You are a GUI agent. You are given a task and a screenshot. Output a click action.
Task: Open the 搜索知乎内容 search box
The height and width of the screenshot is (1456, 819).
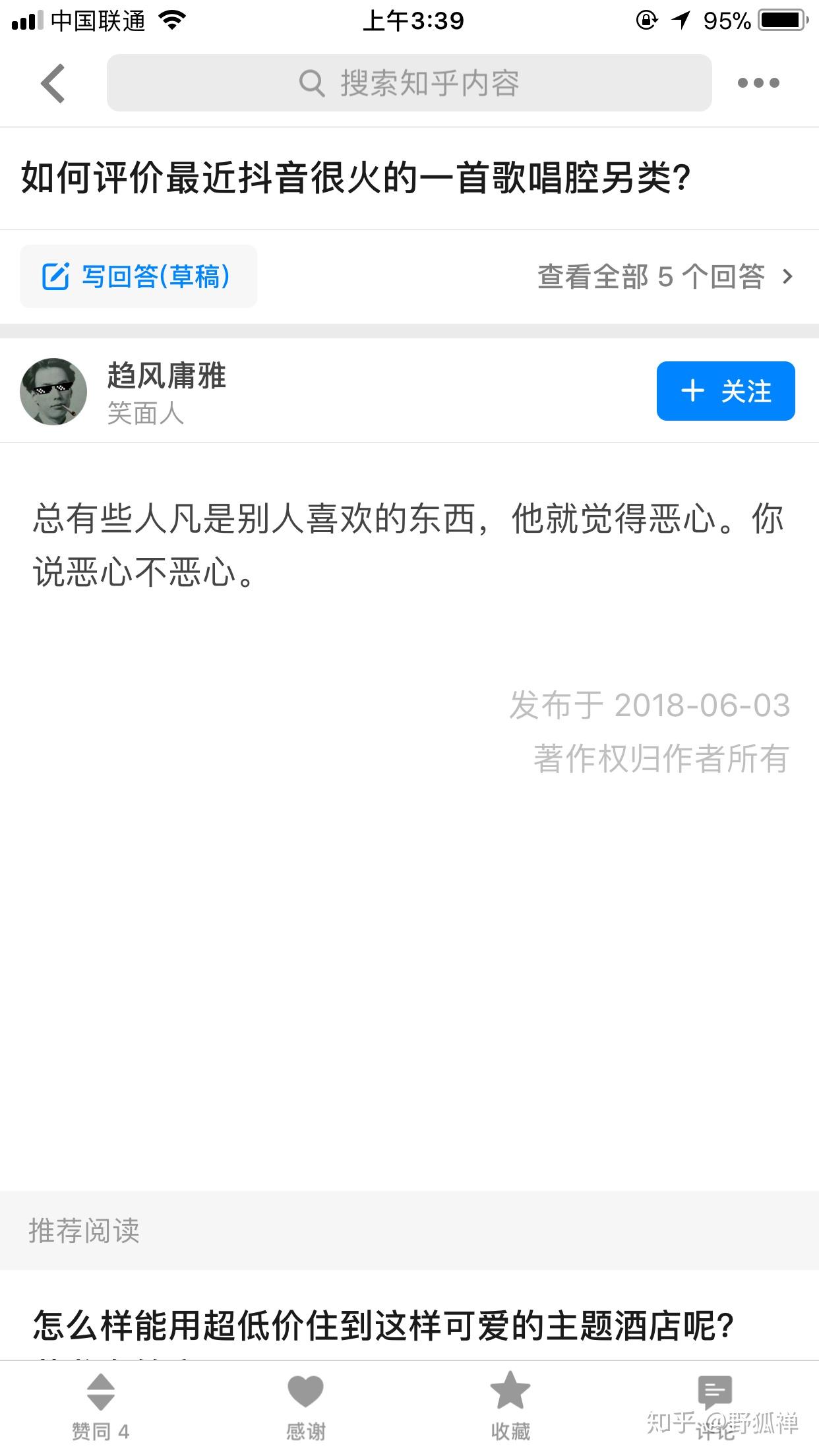point(409,83)
